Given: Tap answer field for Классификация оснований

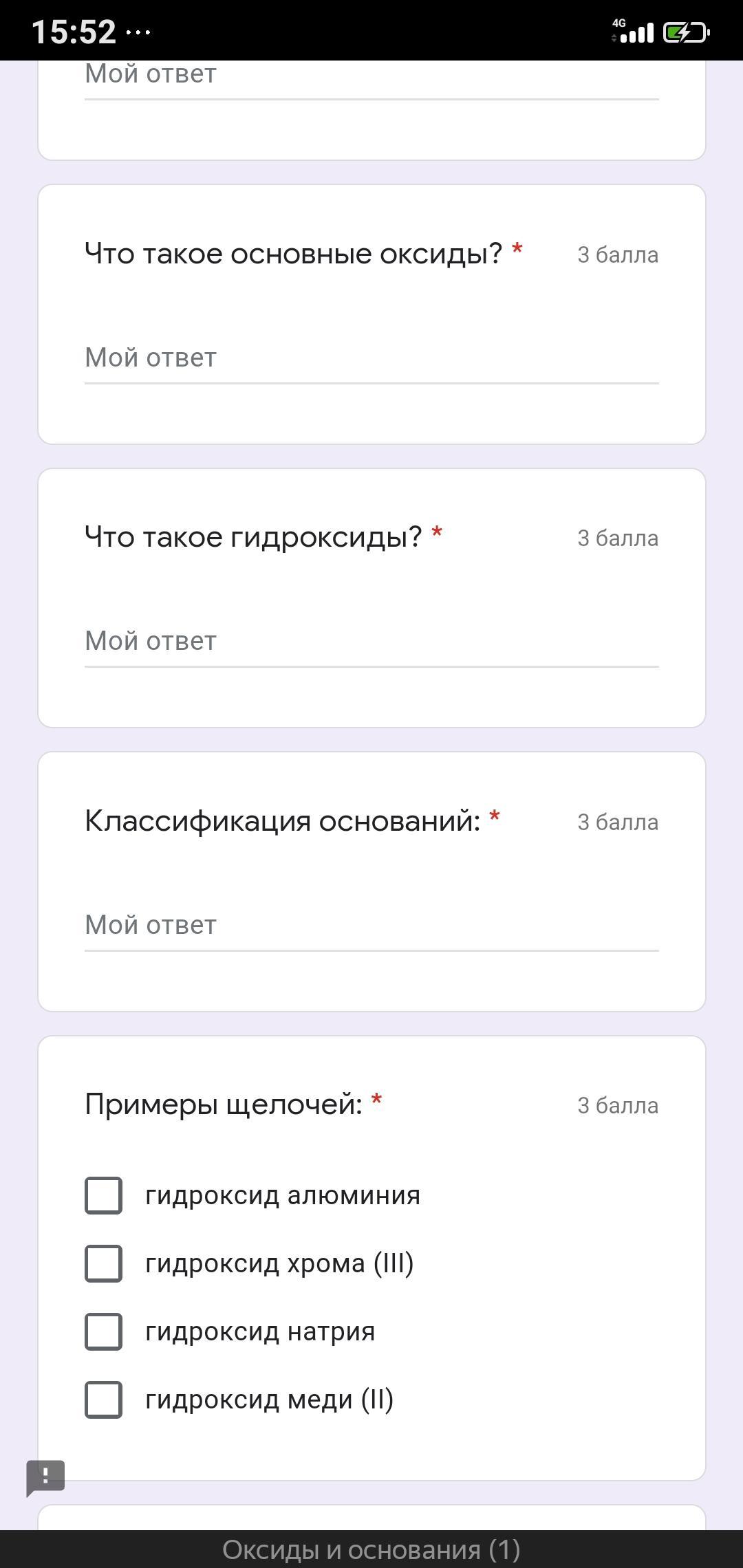Looking at the screenshot, I should pyautogui.click(x=371, y=926).
